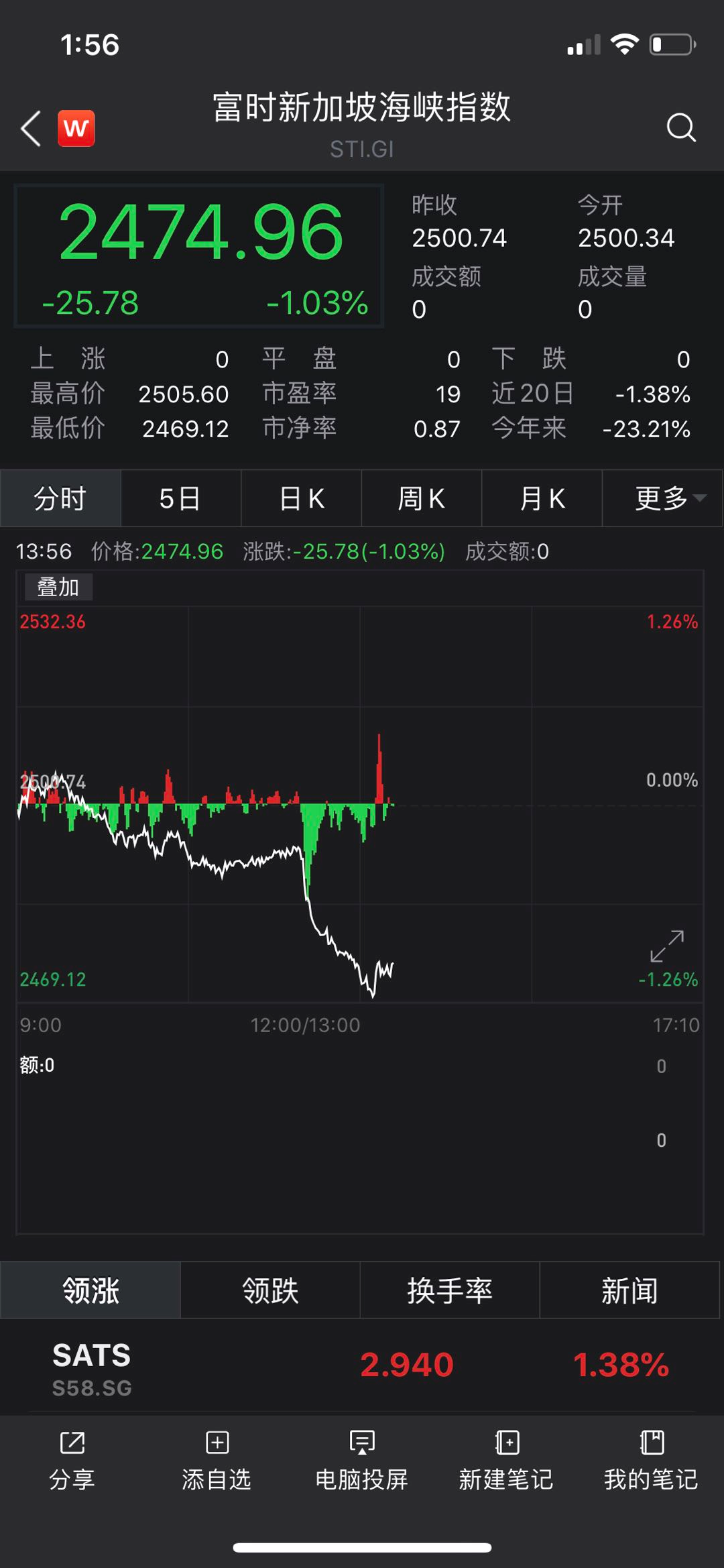Go back using the arrow icon

(x=32, y=128)
